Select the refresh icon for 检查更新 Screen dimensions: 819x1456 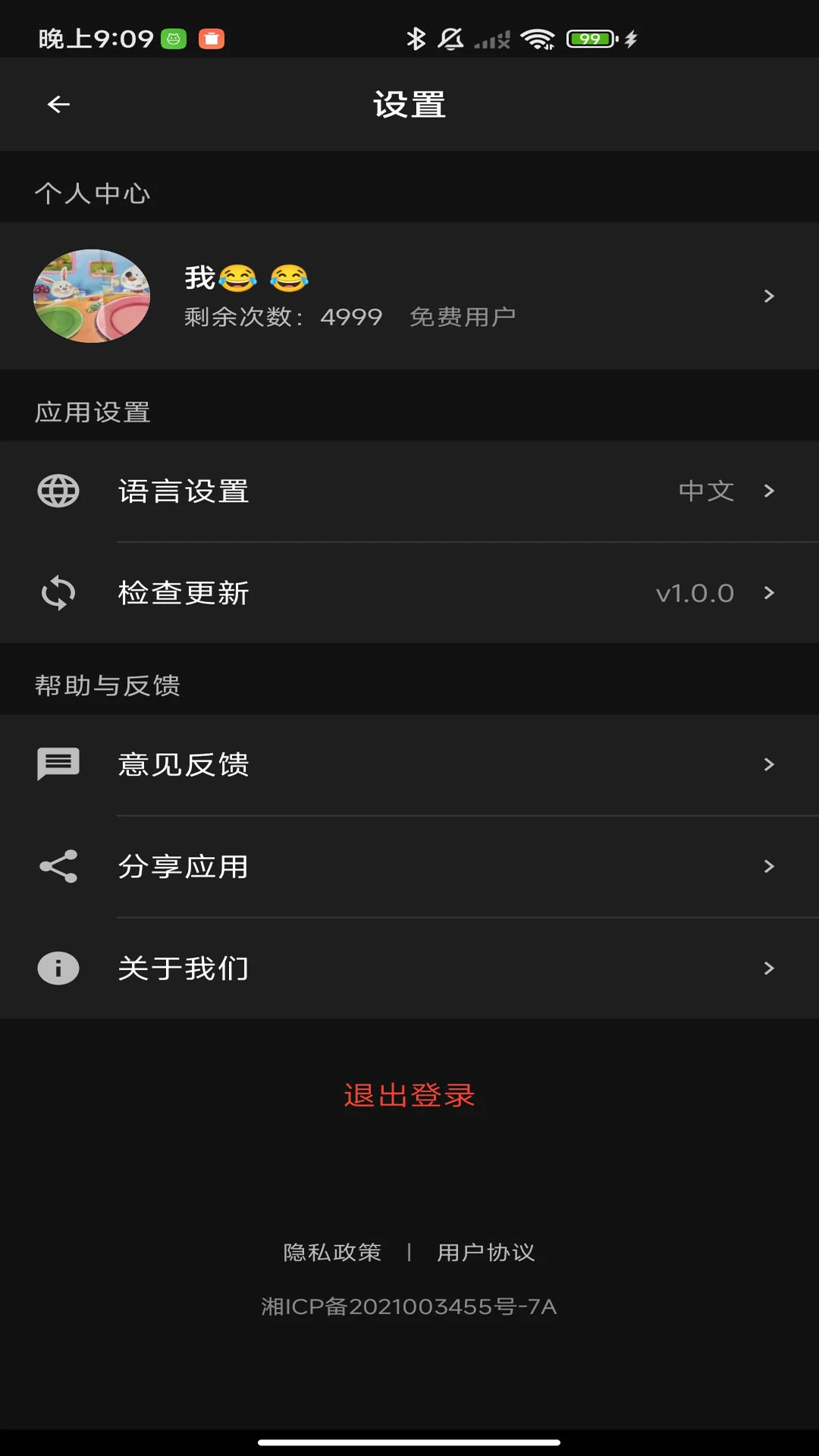(x=58, y=594)
